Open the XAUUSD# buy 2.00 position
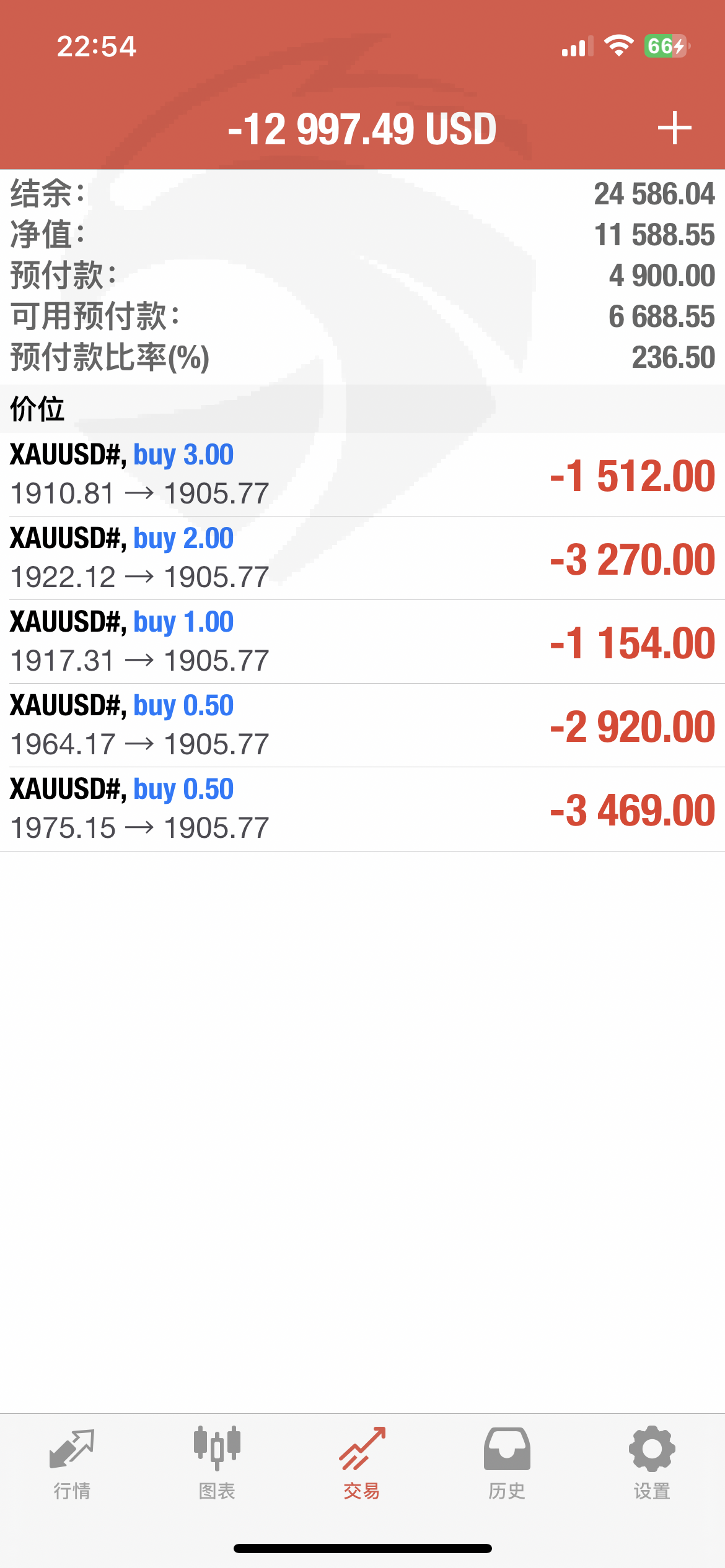The width and height of the screenshot is (725, 1568). click(x=362, y=558)
